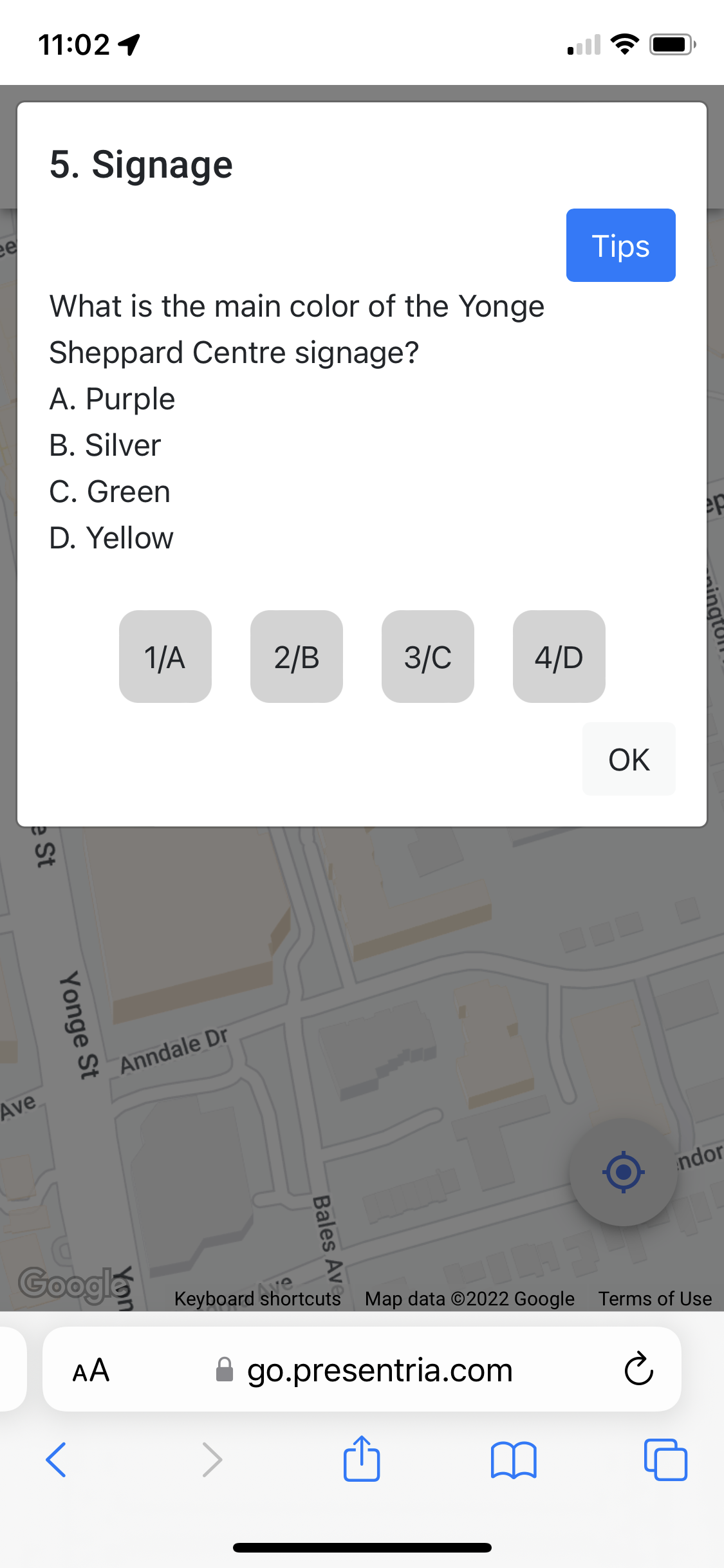This screenshot has width=724, height=1568.
Task: Confirm with the OK button
Action: pos(629,759)
